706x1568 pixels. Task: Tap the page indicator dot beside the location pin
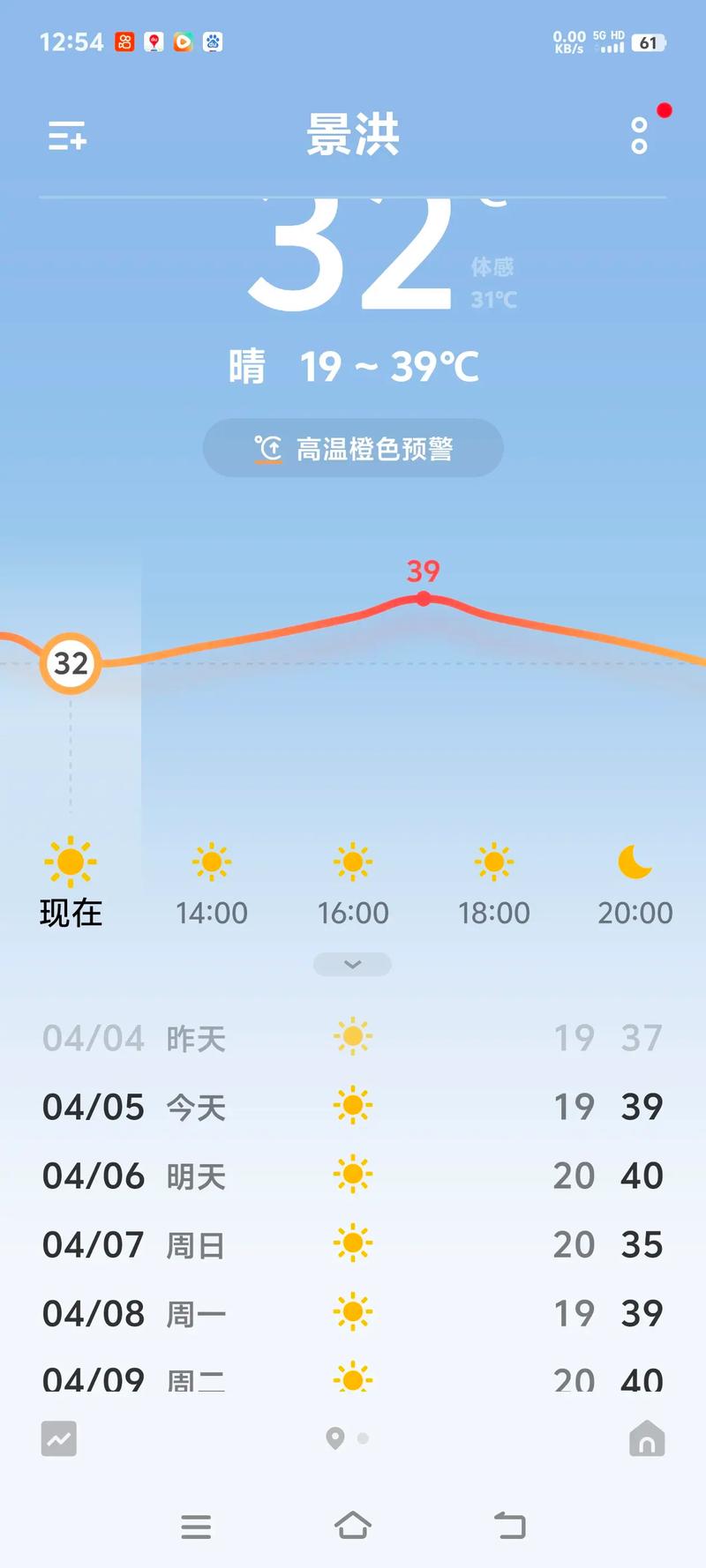coord(362,1437)
